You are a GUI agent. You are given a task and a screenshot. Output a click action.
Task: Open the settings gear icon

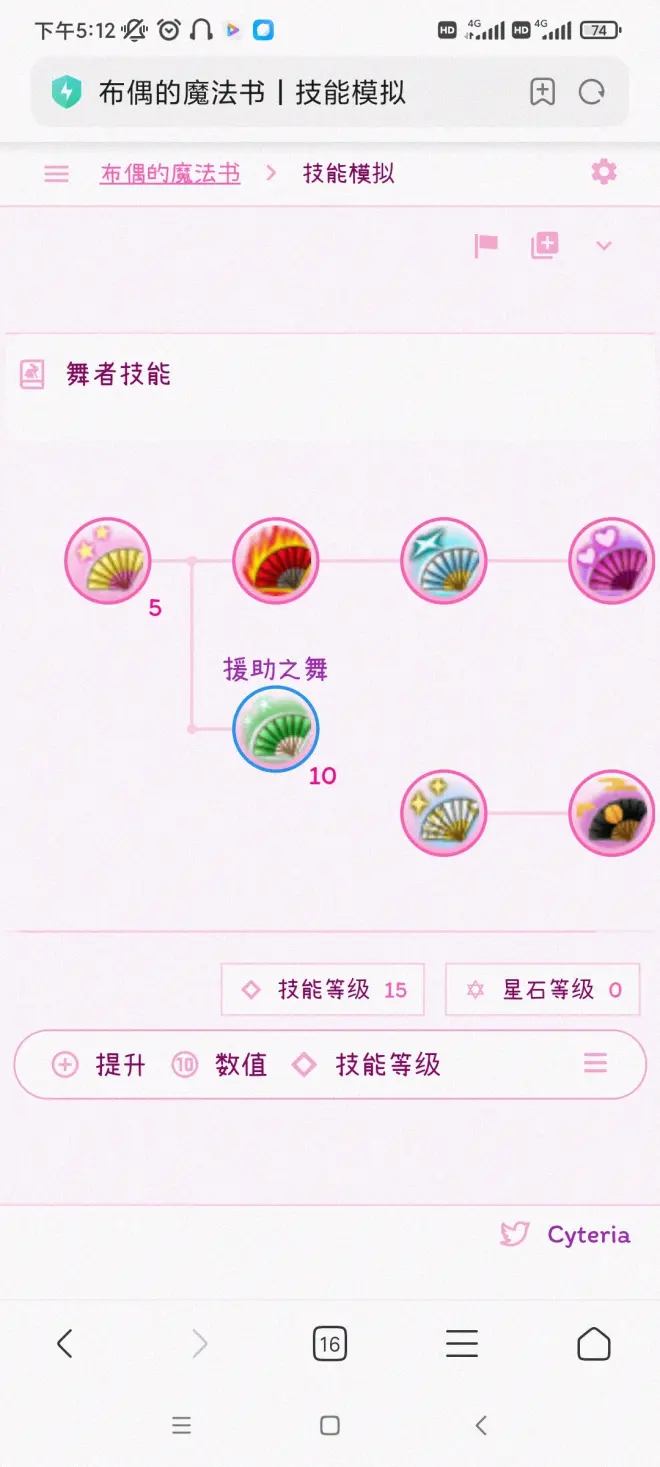click(x=604, y=172)
